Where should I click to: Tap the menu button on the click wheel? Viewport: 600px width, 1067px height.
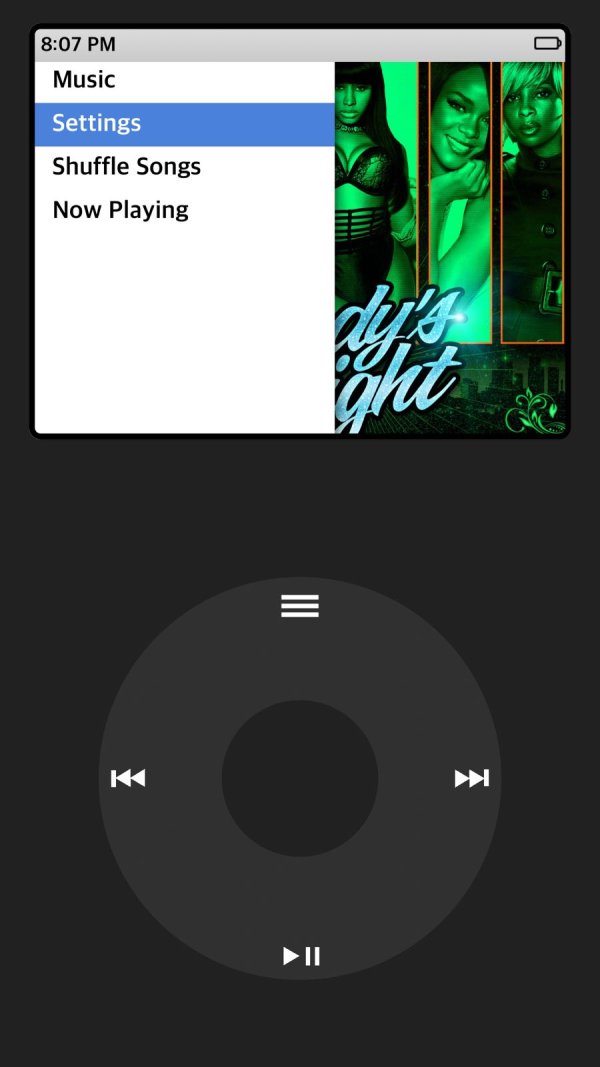(x=300, y=606)
